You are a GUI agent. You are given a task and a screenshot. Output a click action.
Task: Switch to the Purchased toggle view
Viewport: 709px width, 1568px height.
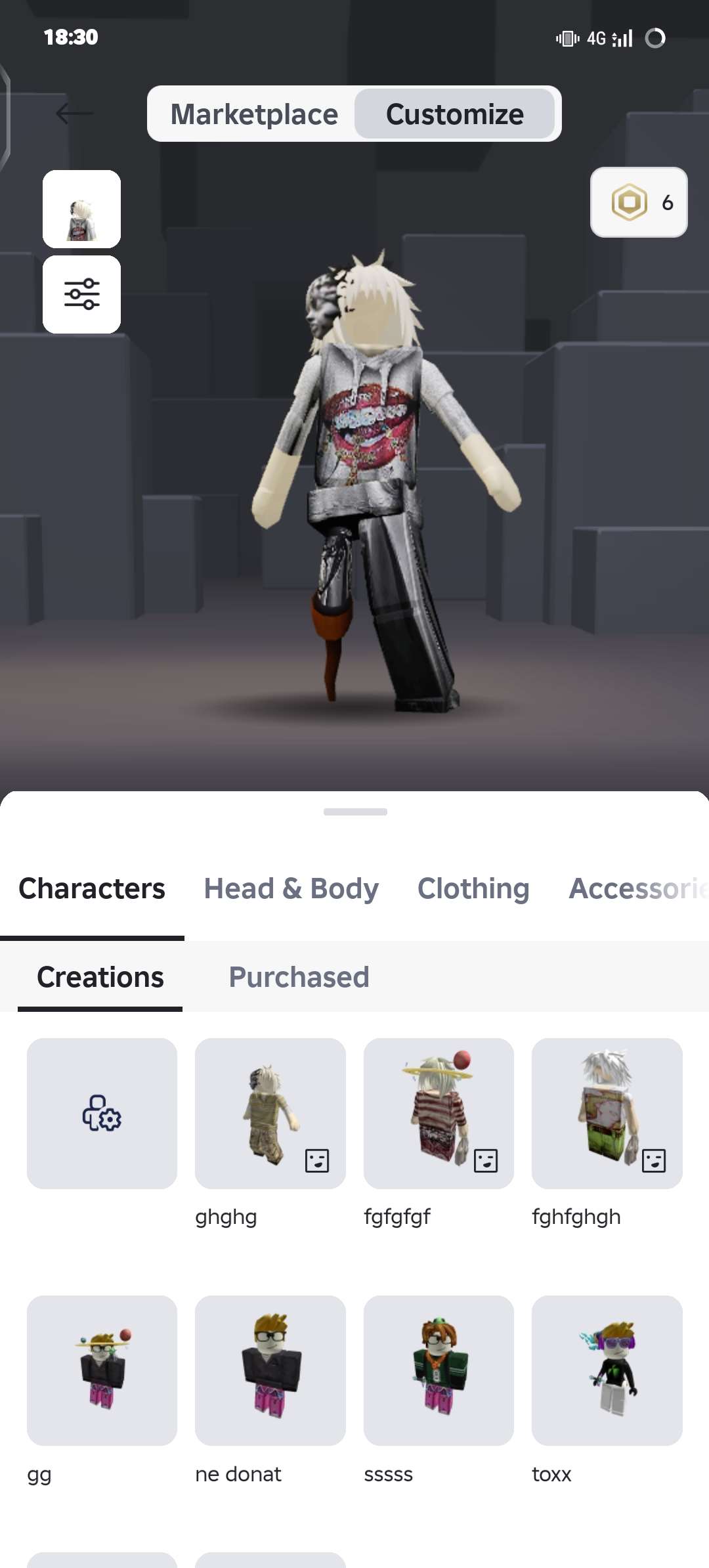click(x=299, y=976)
